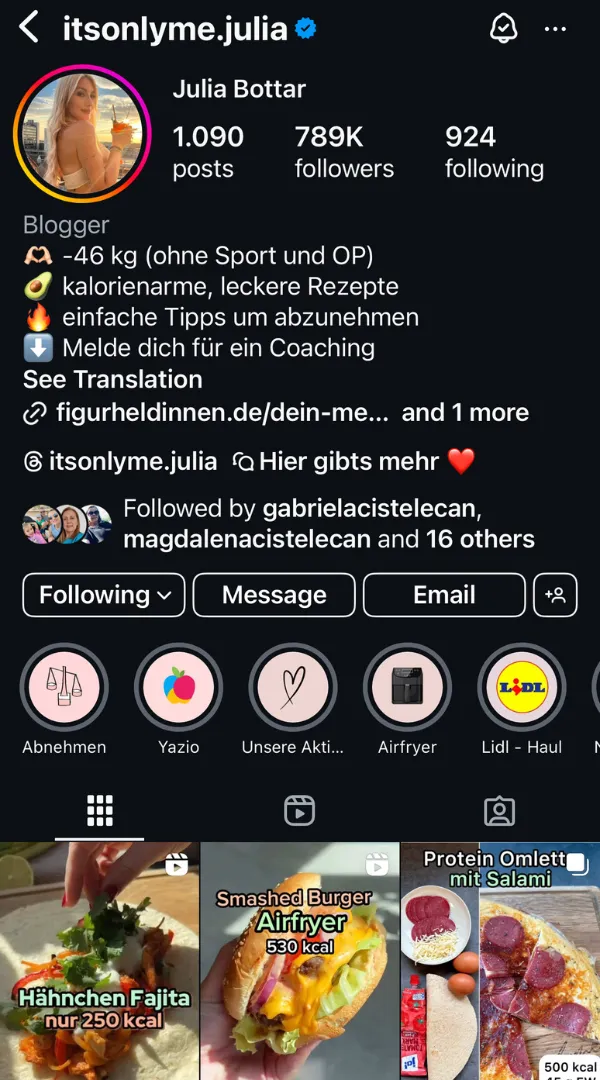
Task: Open the Airfryer story highlight
Action: (x=407, y=688)
